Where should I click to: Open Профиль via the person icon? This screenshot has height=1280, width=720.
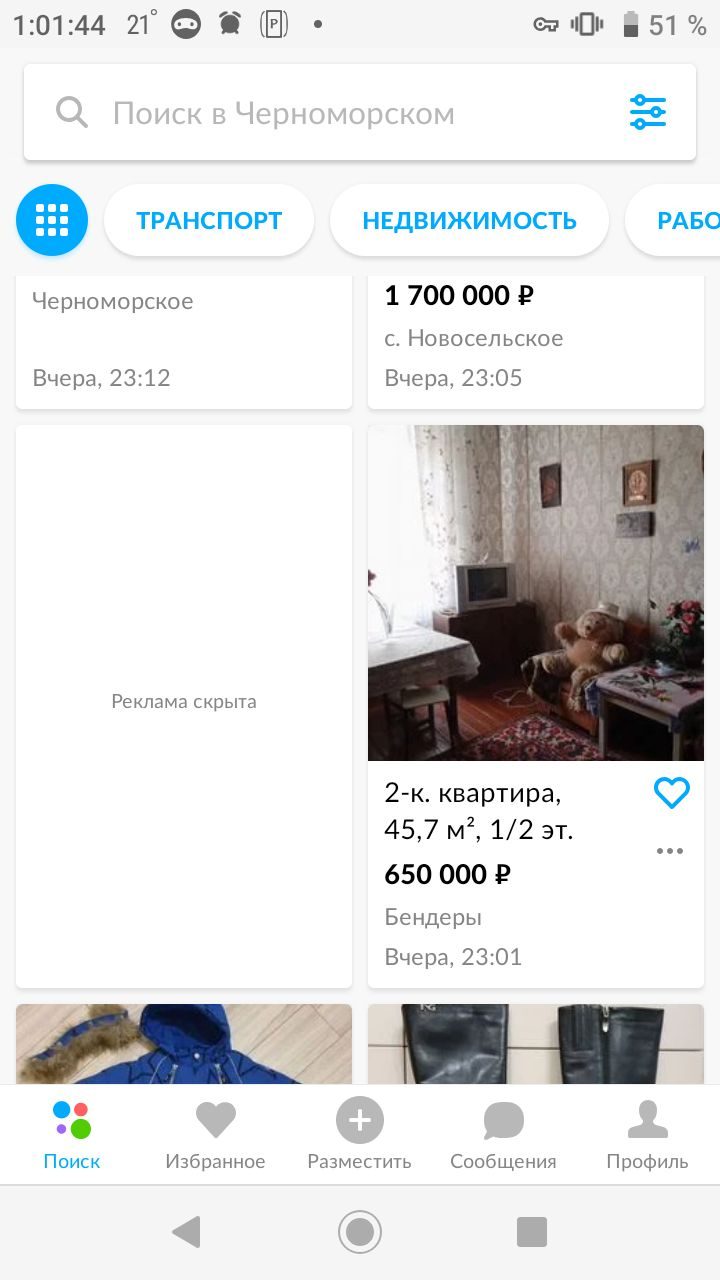click(646, 1120)
